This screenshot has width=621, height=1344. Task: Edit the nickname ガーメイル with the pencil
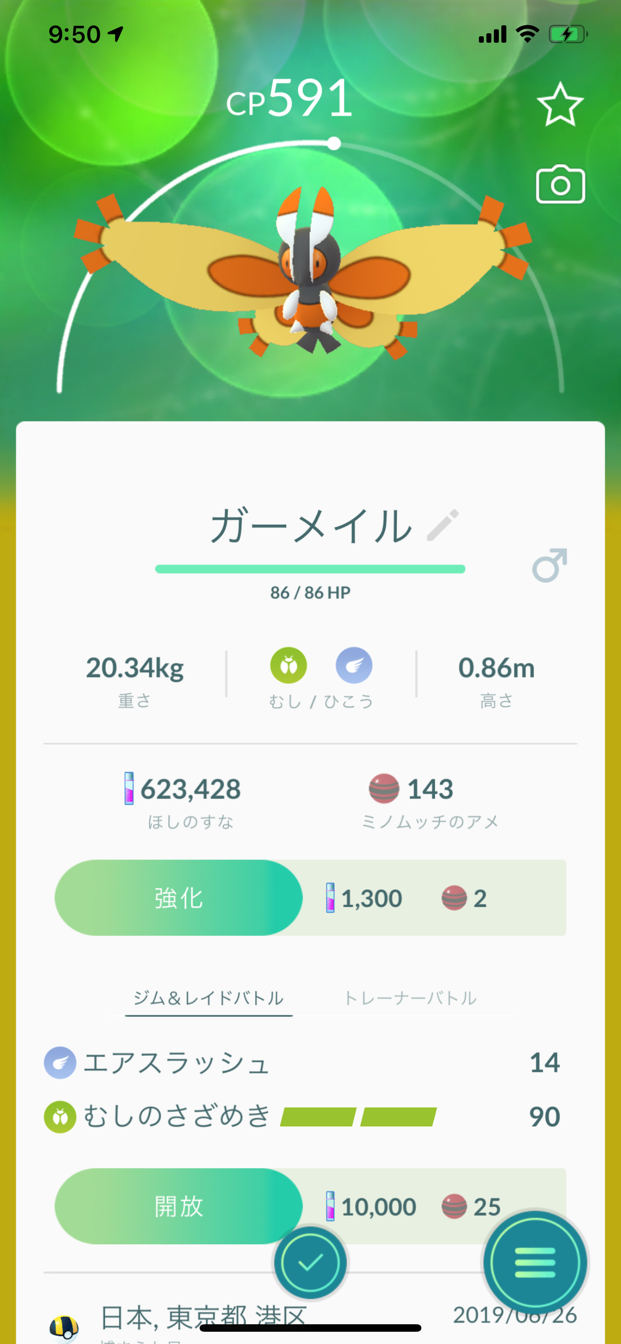coord(442,525)
